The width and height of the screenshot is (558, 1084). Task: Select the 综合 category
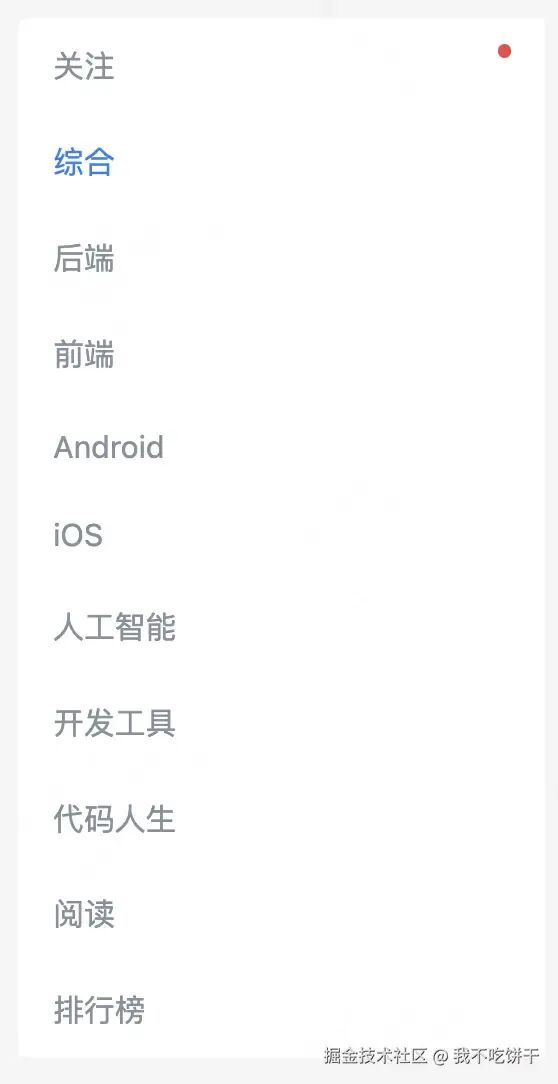coord(84,162)
